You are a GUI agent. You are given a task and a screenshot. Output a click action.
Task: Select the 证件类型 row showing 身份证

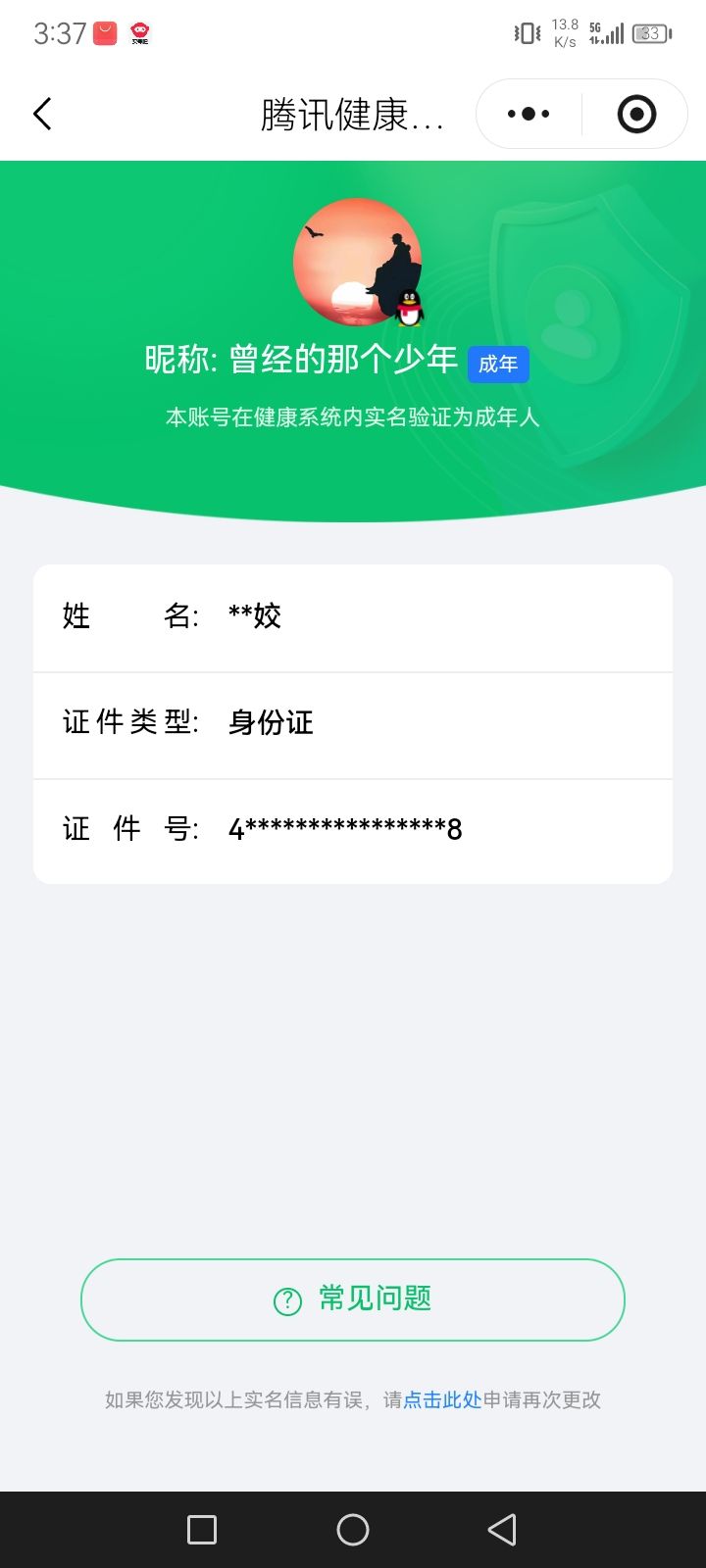[x=353, y=724]
